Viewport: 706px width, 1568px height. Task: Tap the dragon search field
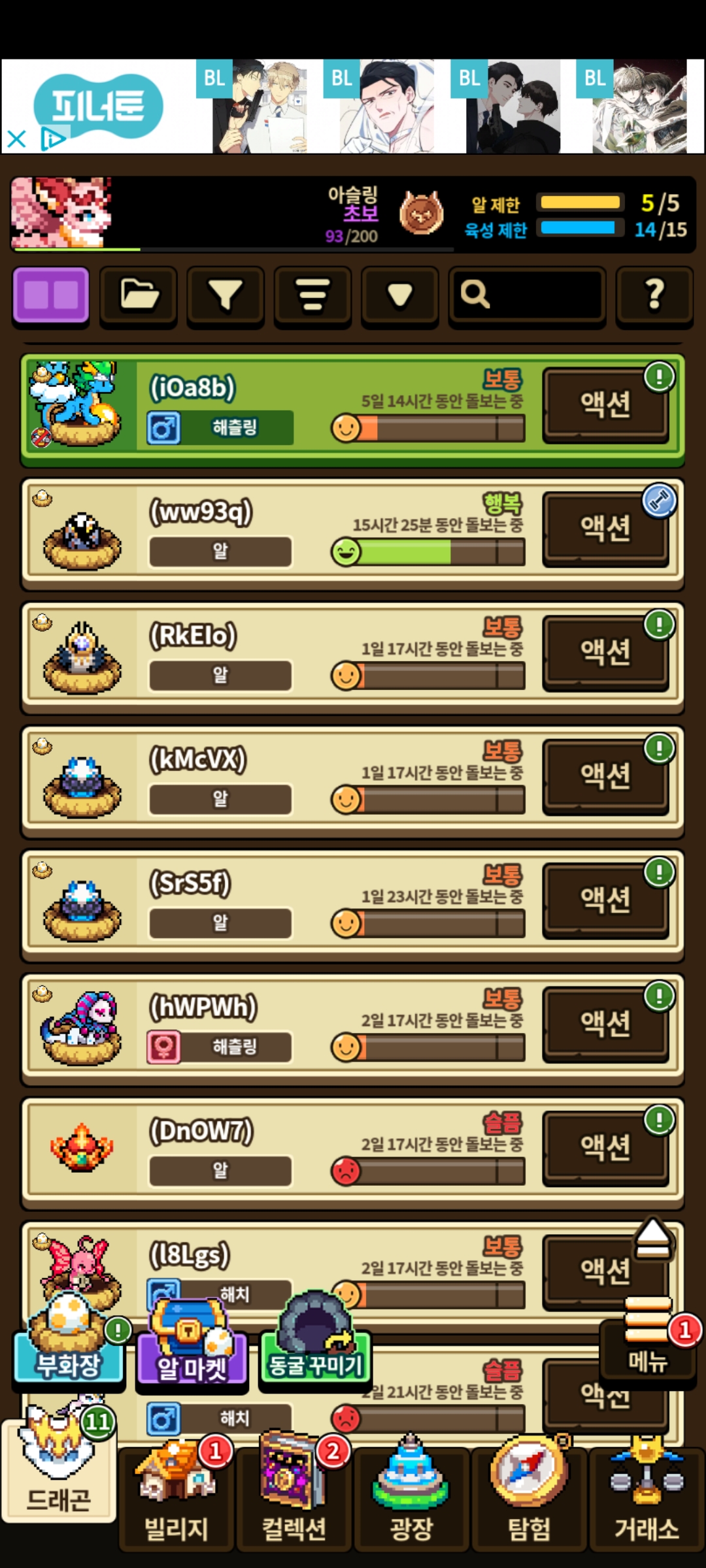pyautogui.click(x=527, y=295)
